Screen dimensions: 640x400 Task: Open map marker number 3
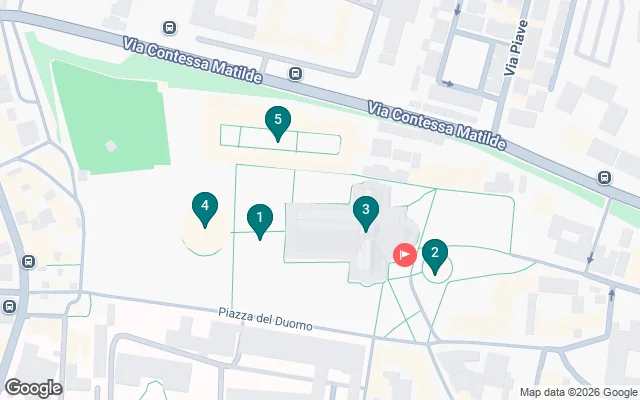pyautogui.click(x=366, y=211)
